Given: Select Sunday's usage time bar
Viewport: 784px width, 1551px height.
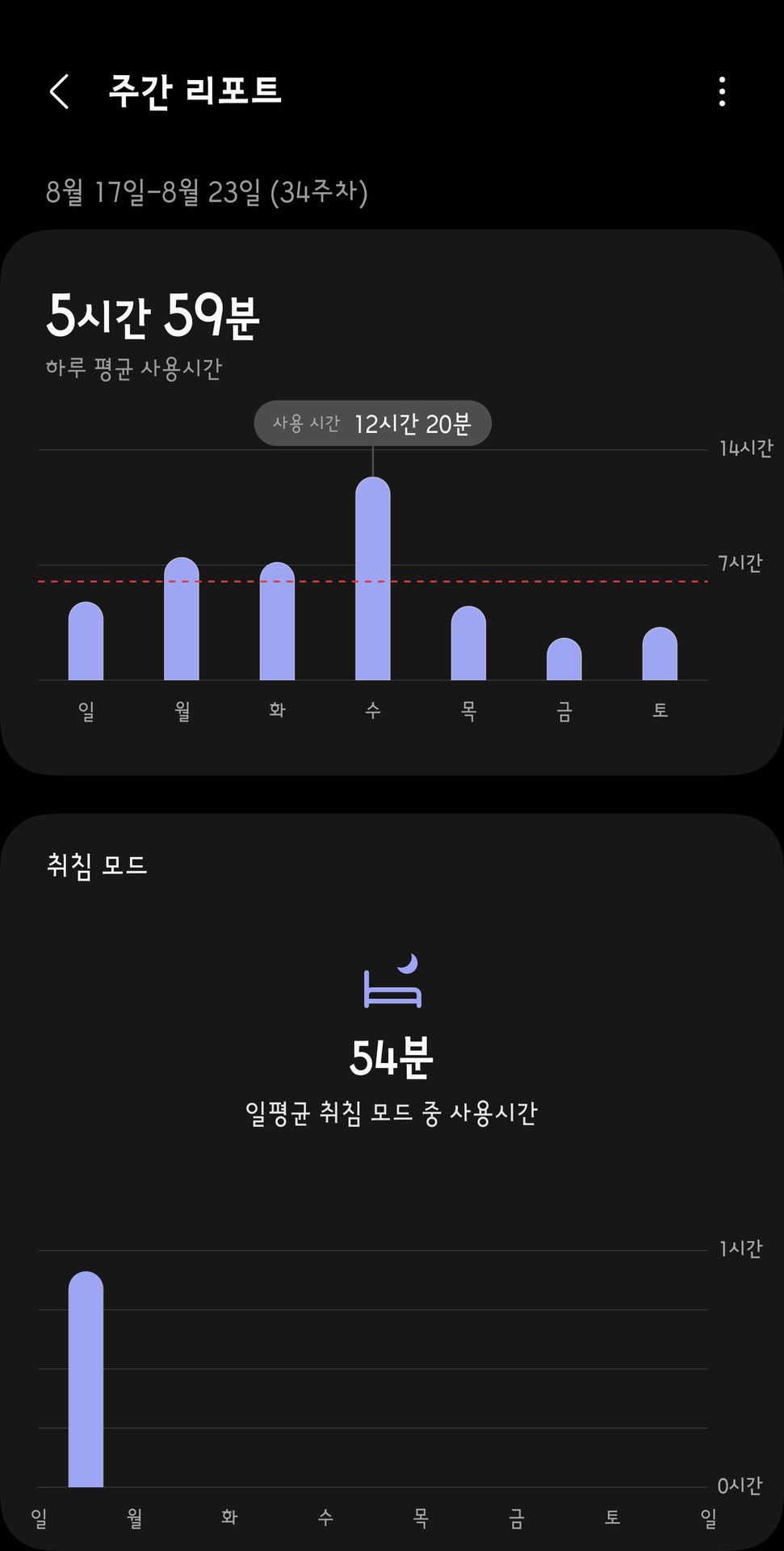Looking at the screenshot, I should 86,642.
